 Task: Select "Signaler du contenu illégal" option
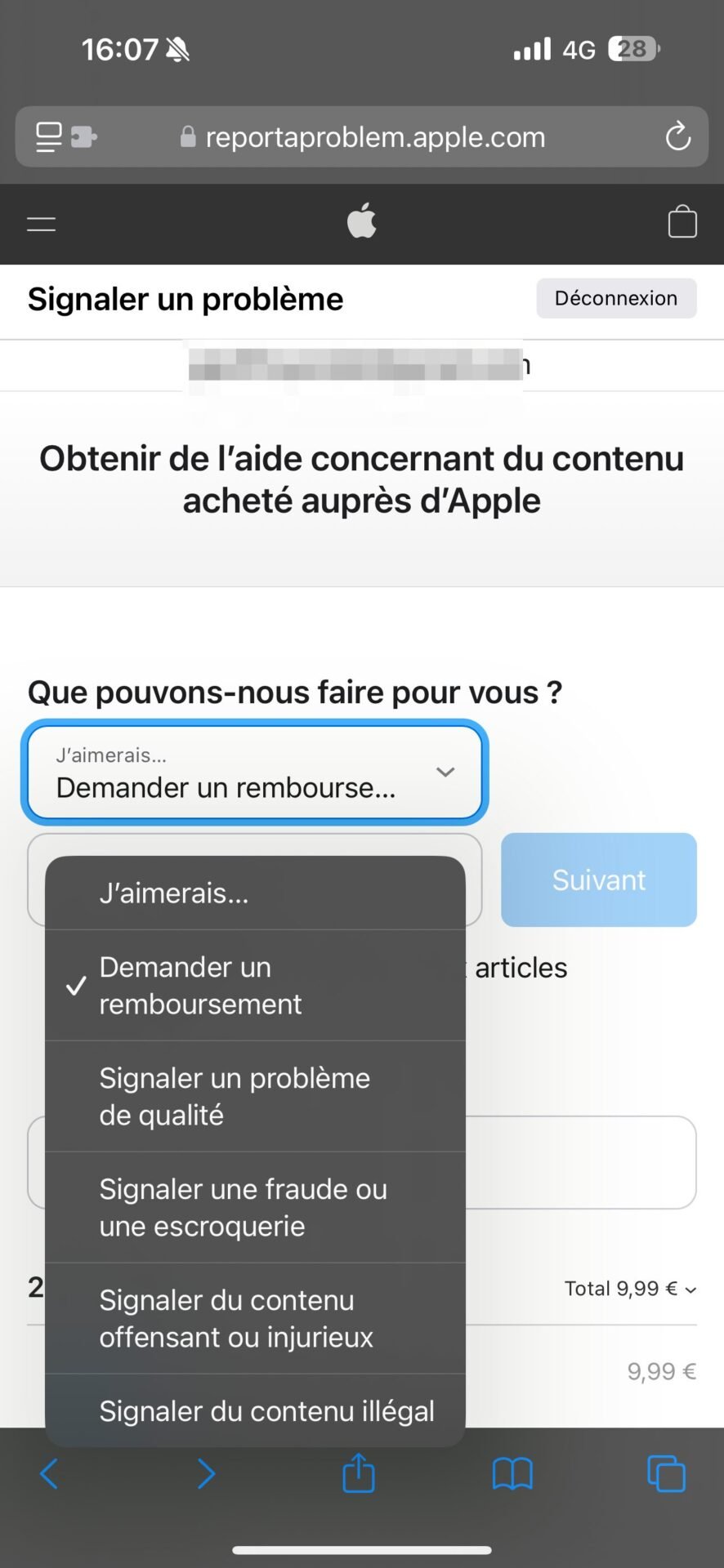(x=255, y=1410)
